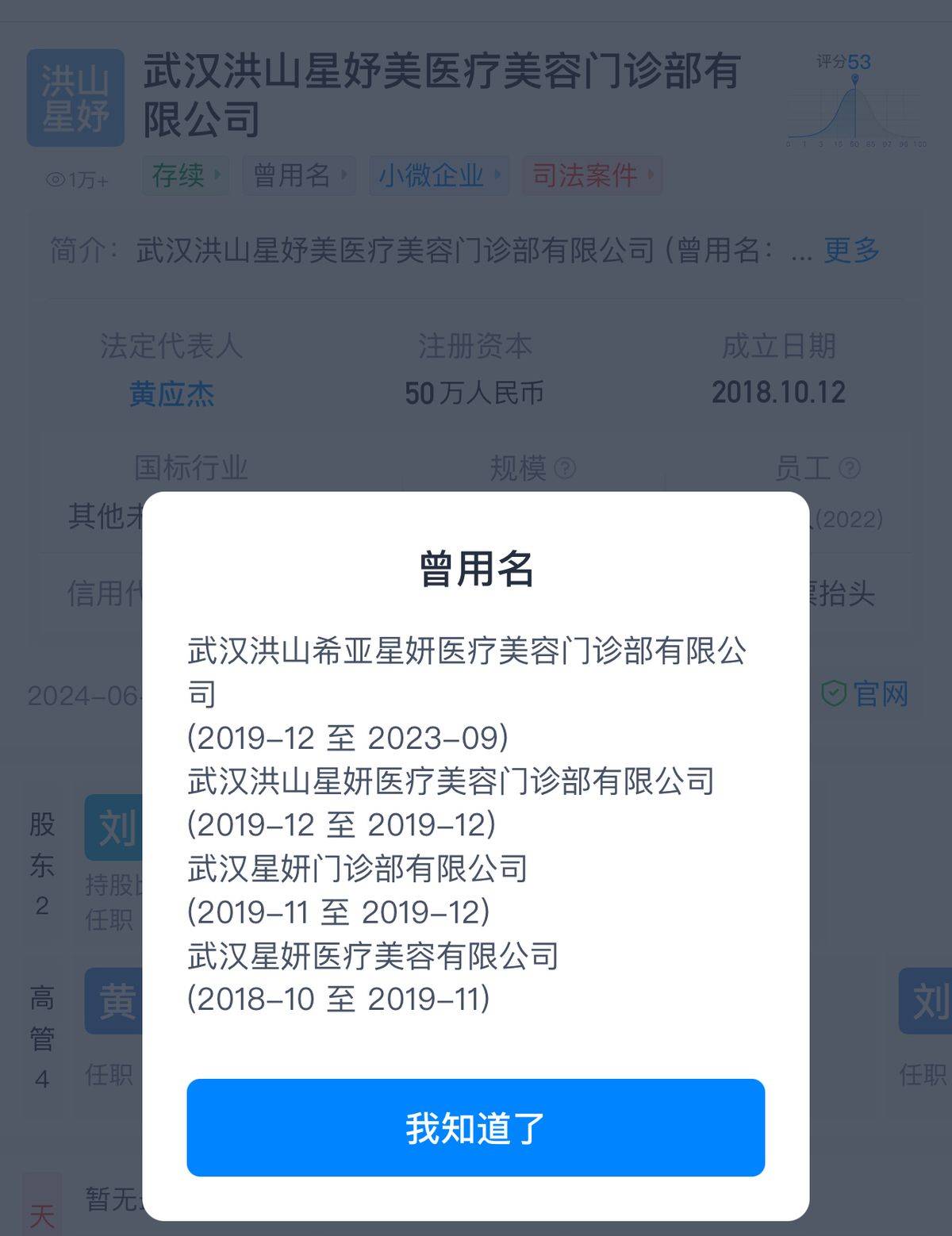The image size is (952, 1236).
Task: Expand the 小微企业 arrow indicator
Action: click(497, 175)
